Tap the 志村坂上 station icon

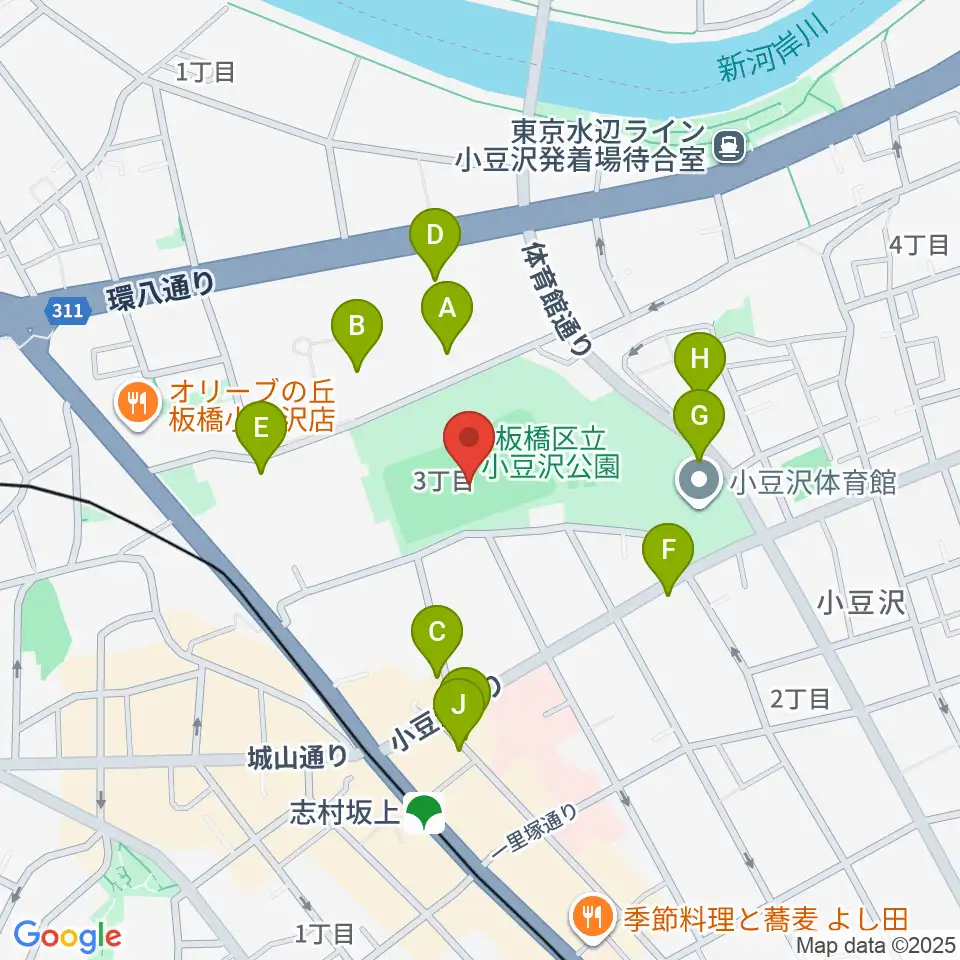point(424,813)
